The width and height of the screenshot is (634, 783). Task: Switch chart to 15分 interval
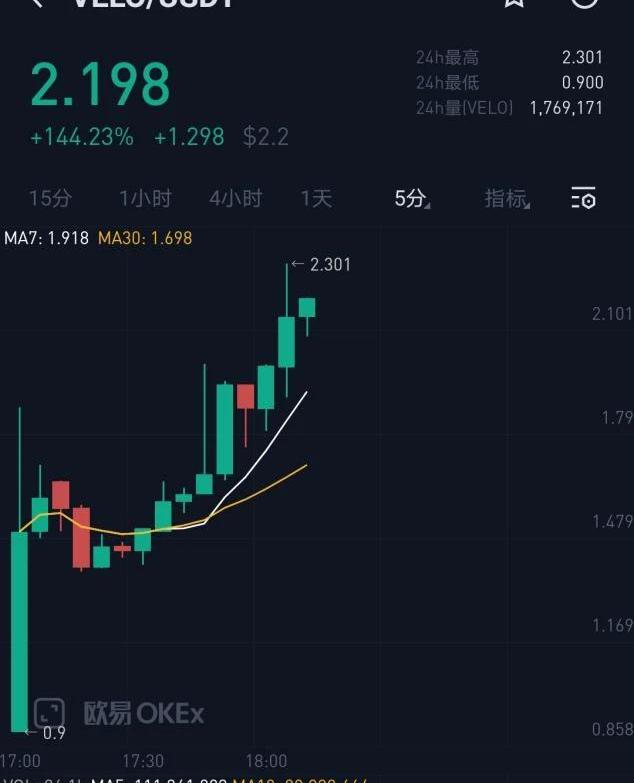click(50, 198)
